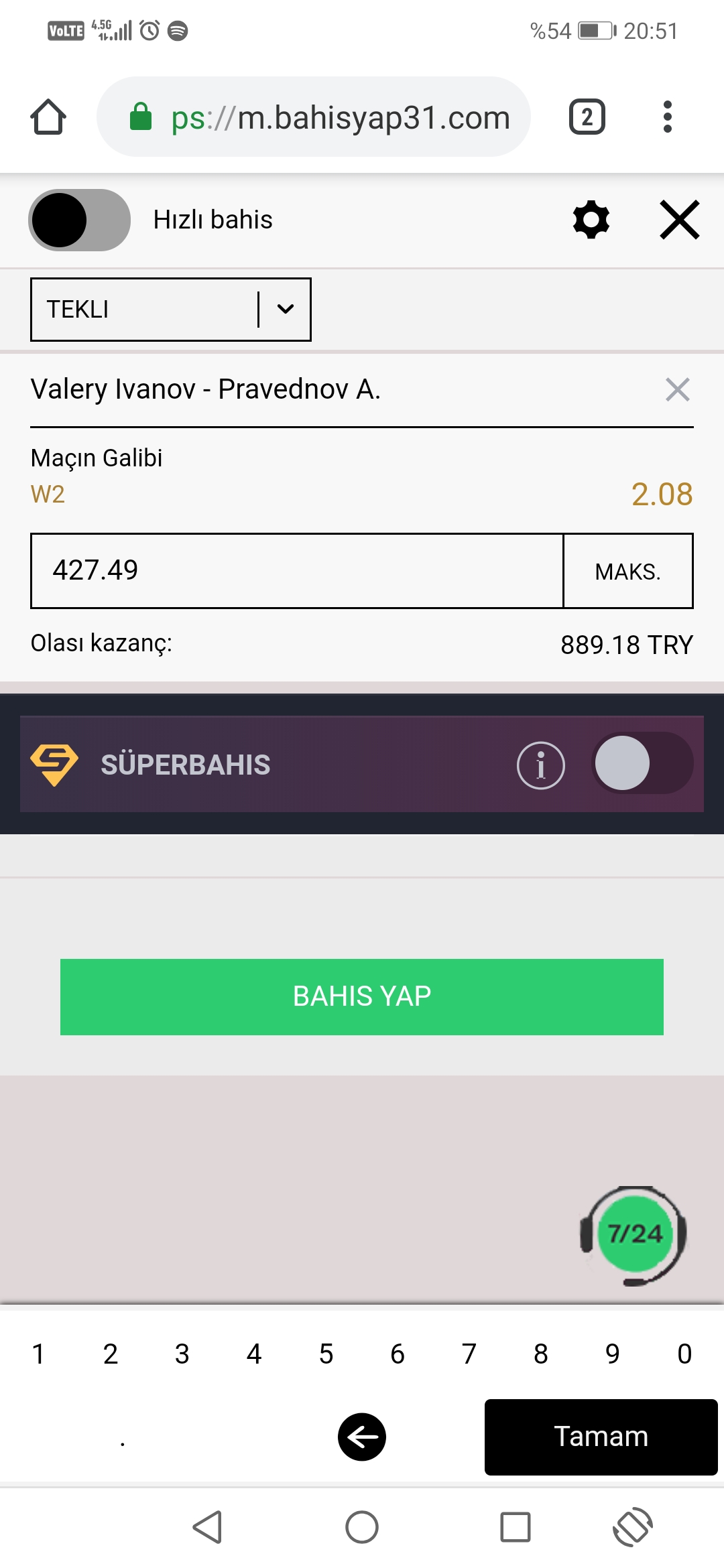Tap the 5 key on the number pad
This screenshot has width=724, height=1568.
point(326,1354)
